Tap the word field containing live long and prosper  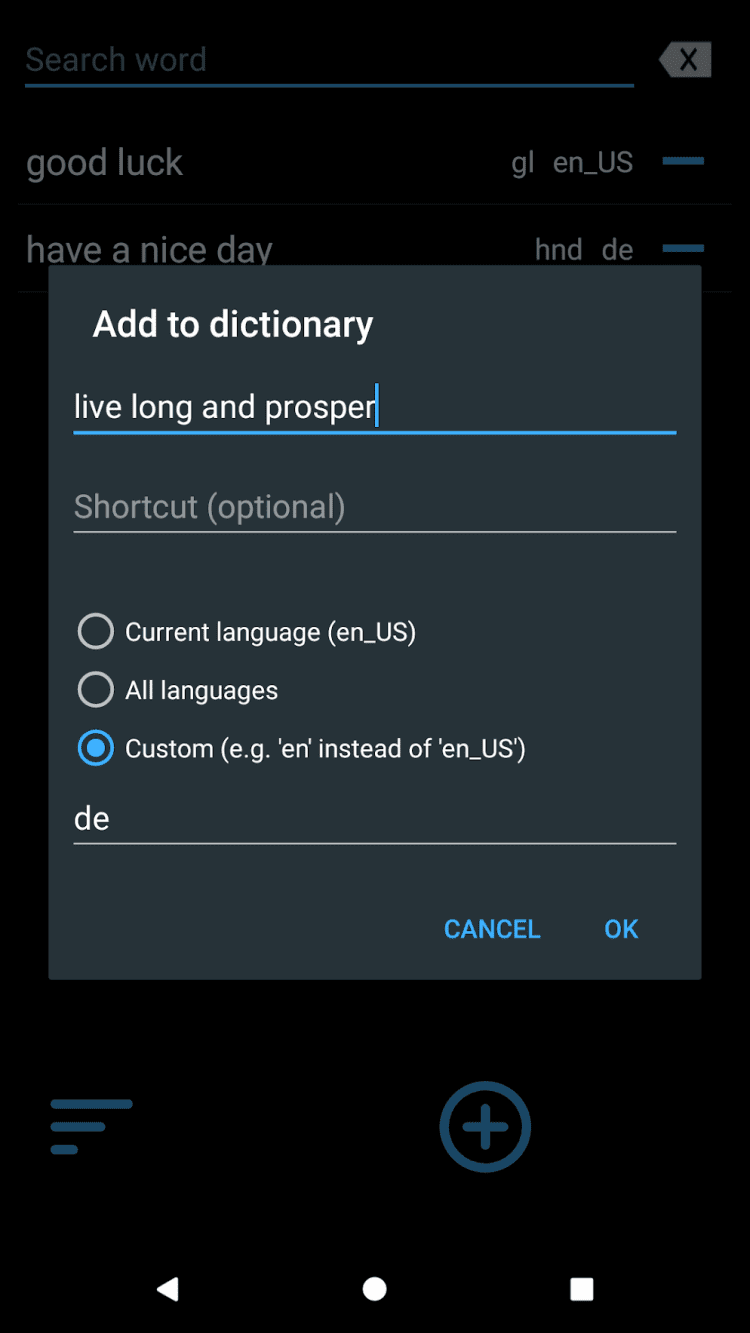(374, 407)
